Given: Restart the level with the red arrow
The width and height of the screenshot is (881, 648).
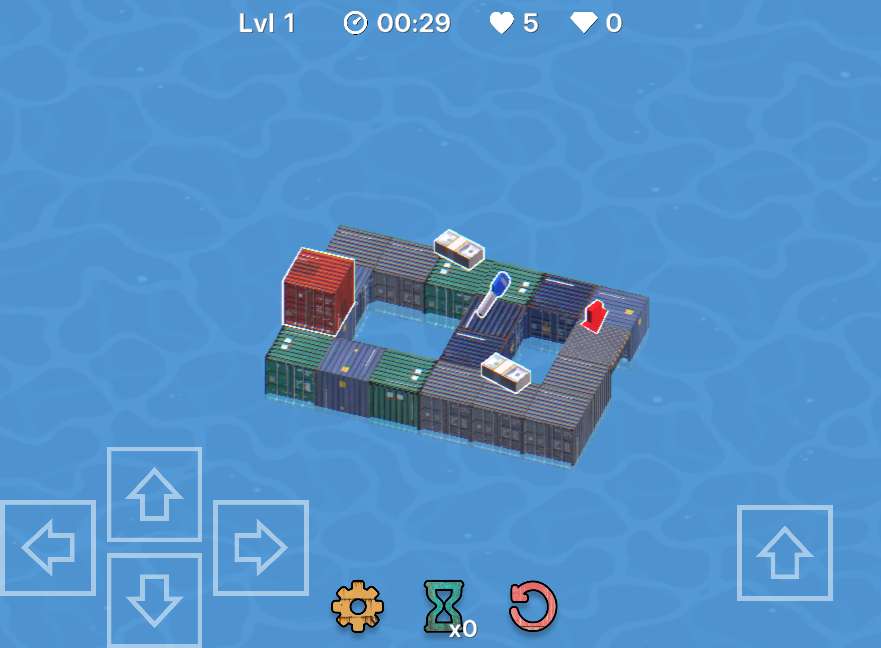Looking at the screenshot, I should [x=533, y=607].
